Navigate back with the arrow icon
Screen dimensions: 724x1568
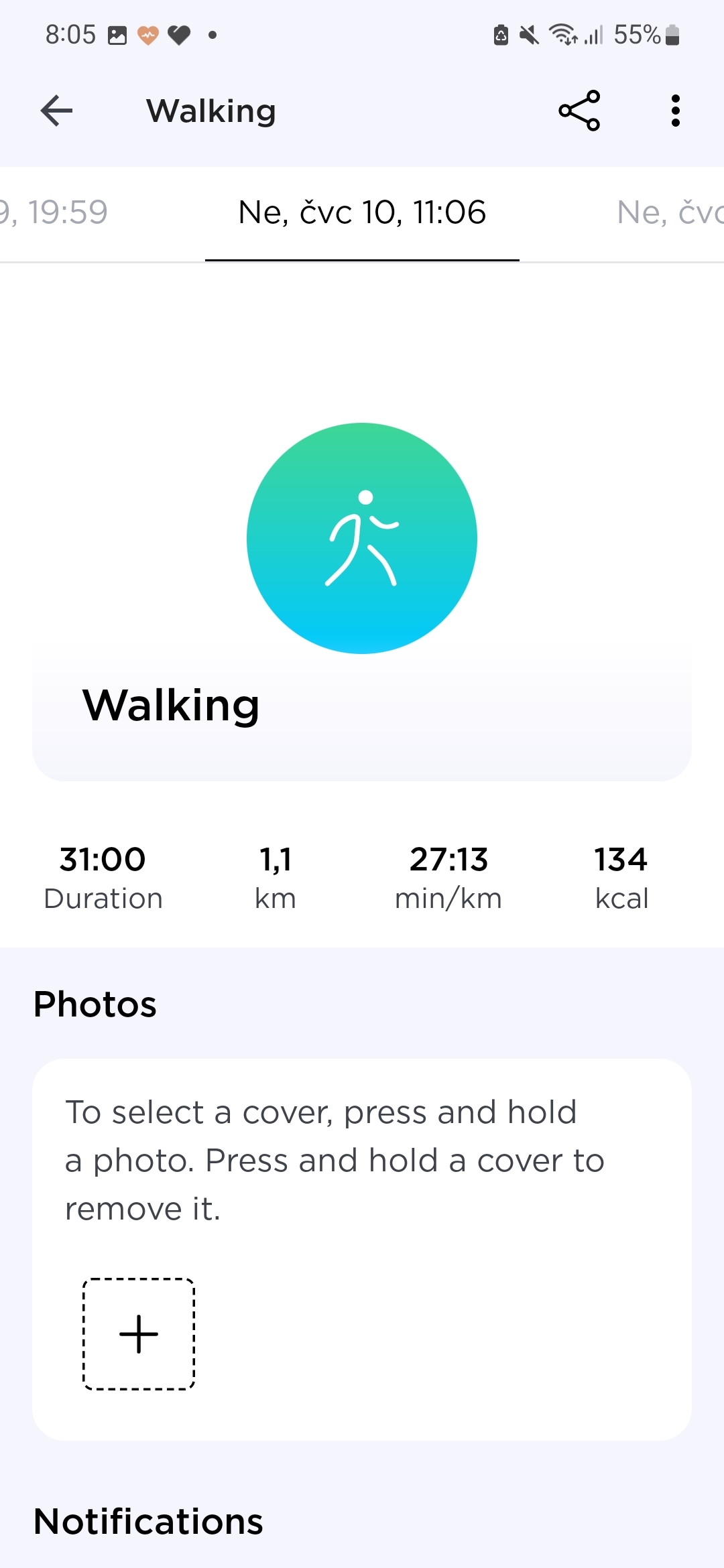[57, 111]
